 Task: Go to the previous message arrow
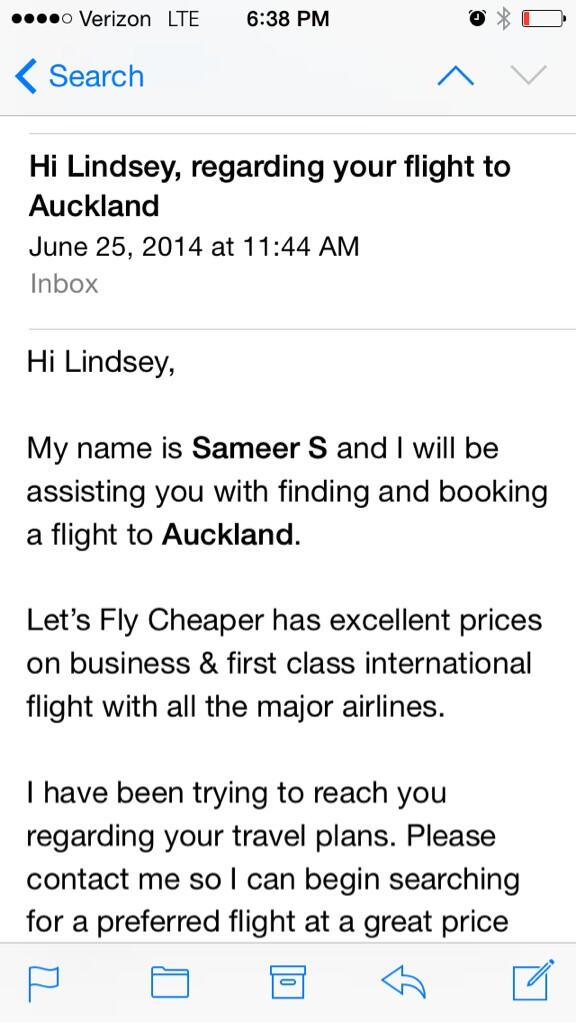click(x=455, y=76)
